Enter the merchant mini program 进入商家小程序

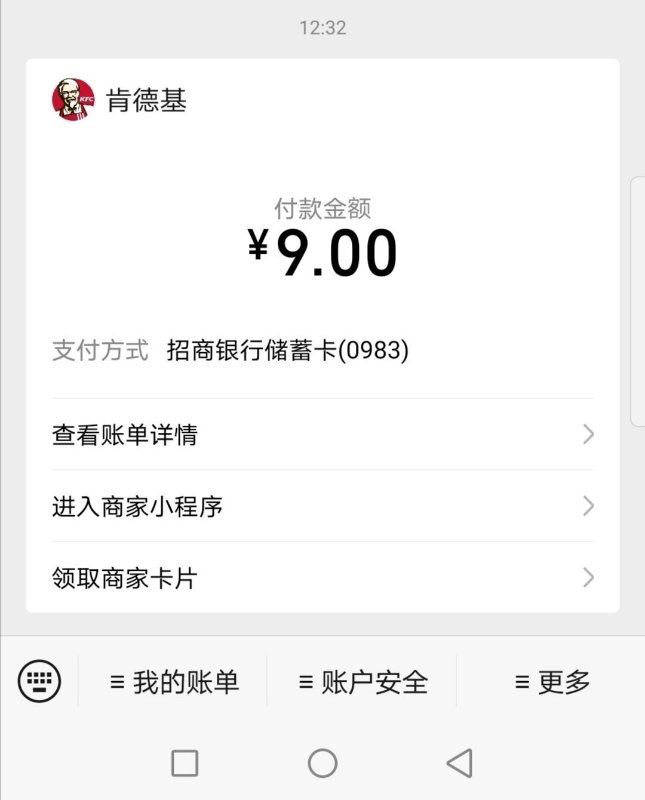coord(322,507)
